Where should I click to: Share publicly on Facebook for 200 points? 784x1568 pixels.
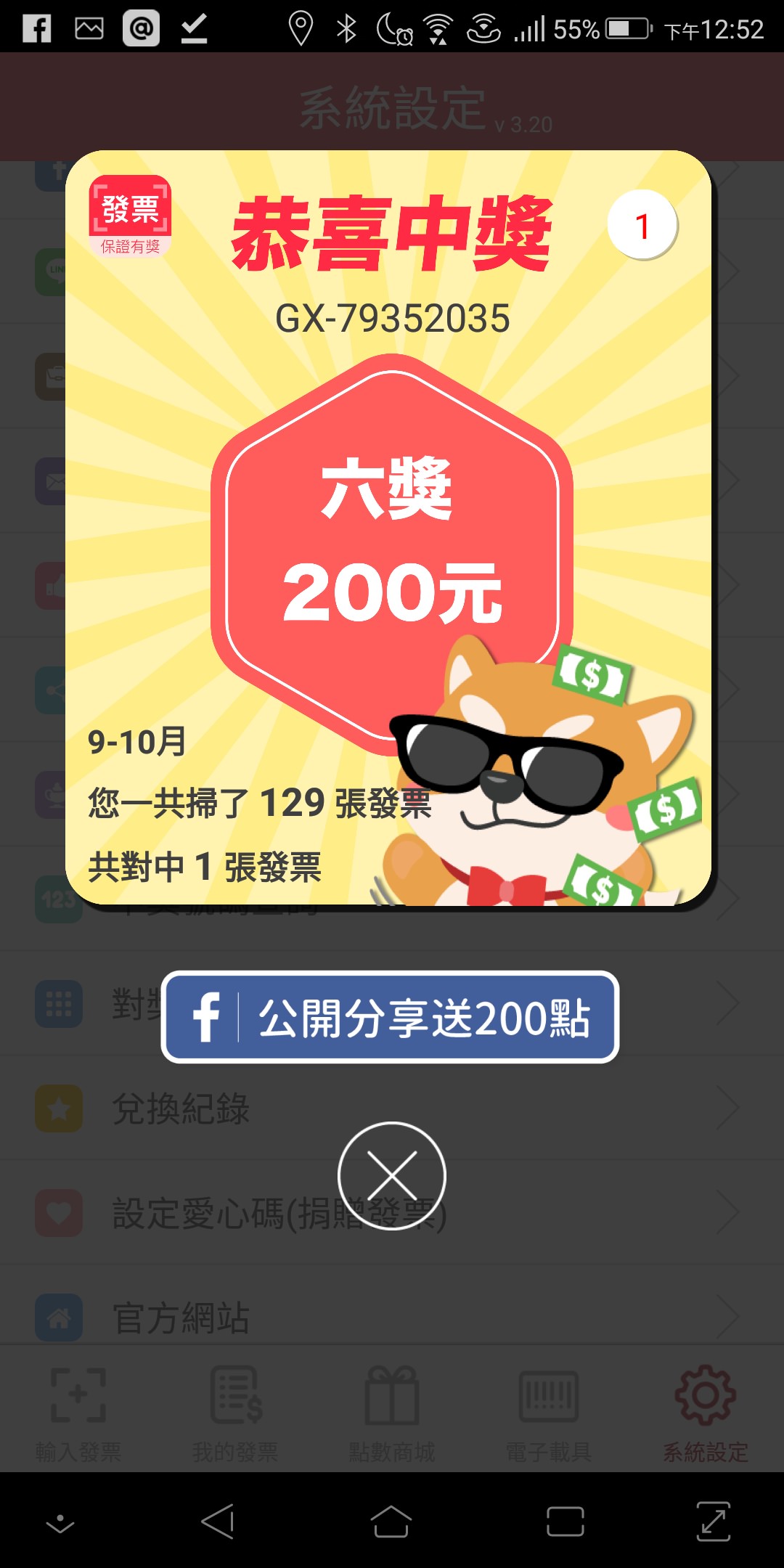pos(390,1017)
